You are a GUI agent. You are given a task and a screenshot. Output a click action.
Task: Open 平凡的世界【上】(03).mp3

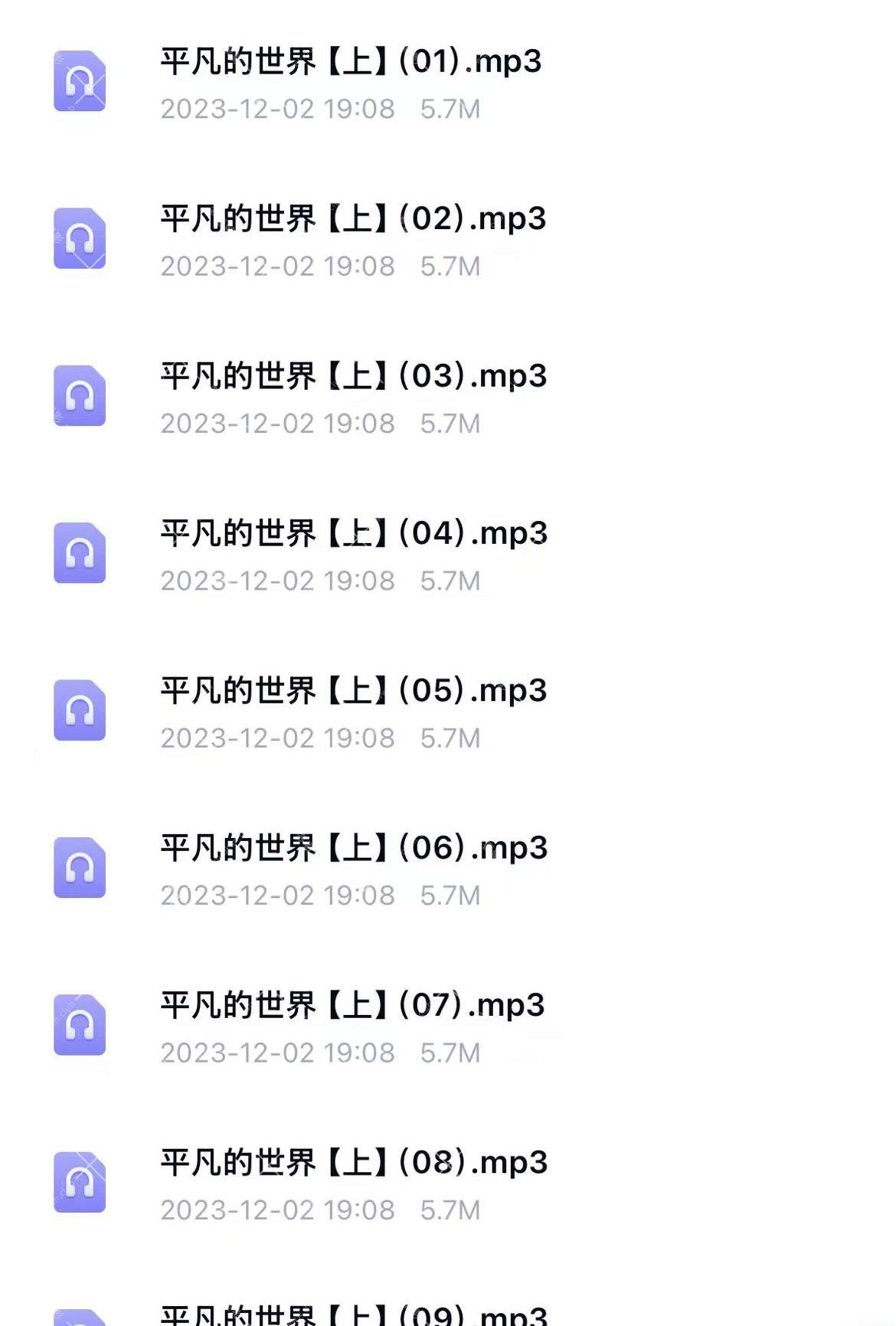(352, 376)
